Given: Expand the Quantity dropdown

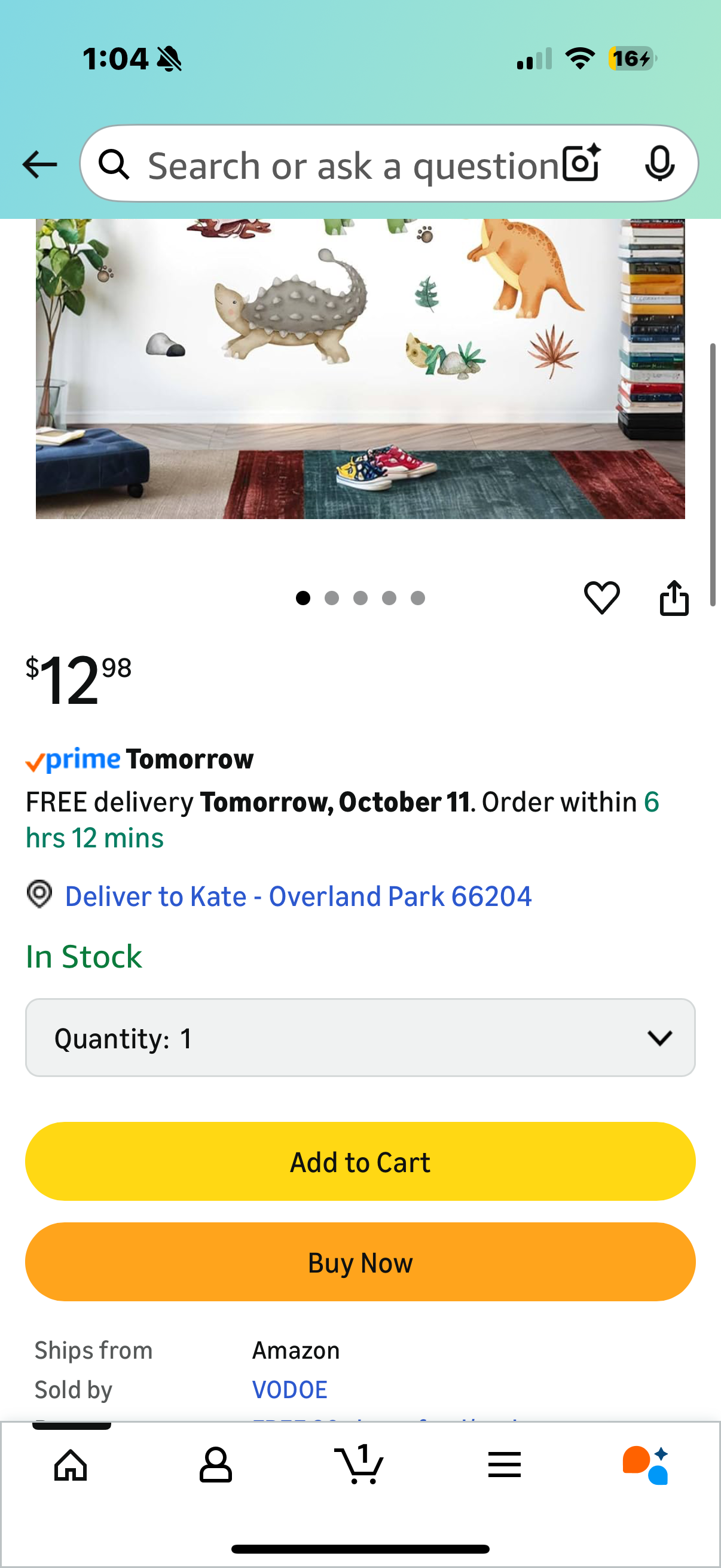Looking at the screenshot, I should (x=360, y=1038).
